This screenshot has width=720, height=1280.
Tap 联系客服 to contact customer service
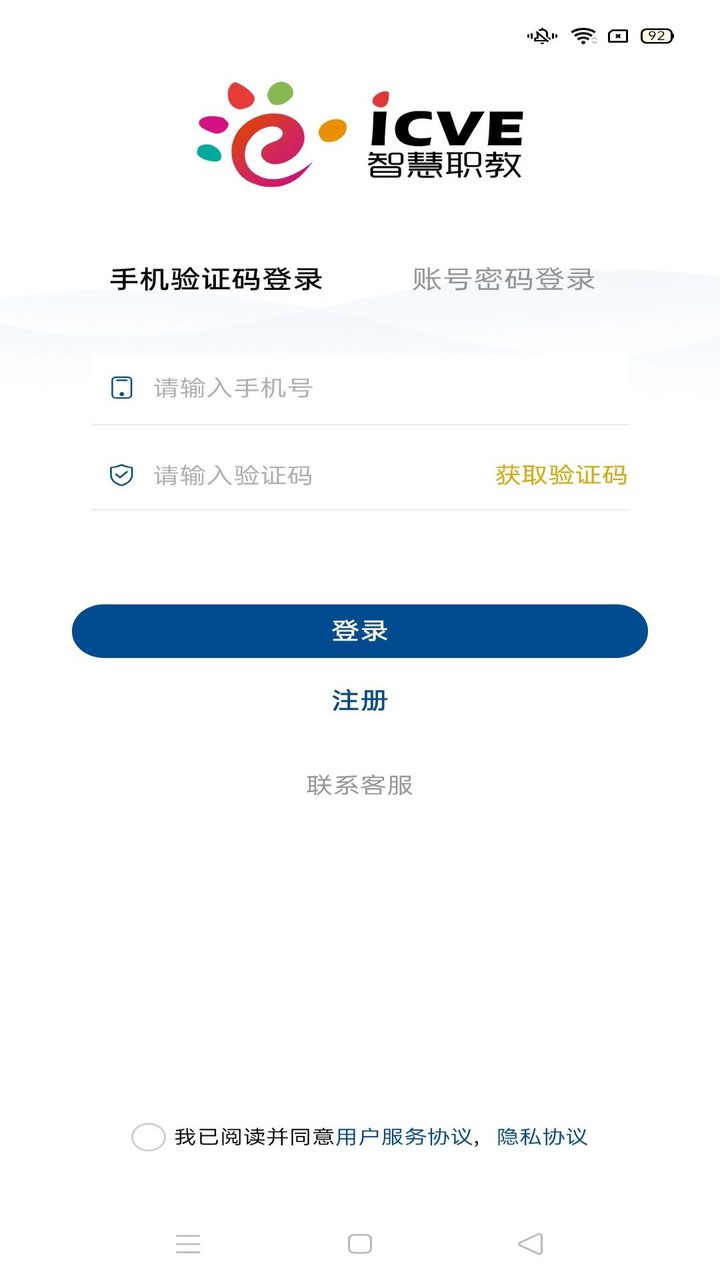click(x=359, y=785)
